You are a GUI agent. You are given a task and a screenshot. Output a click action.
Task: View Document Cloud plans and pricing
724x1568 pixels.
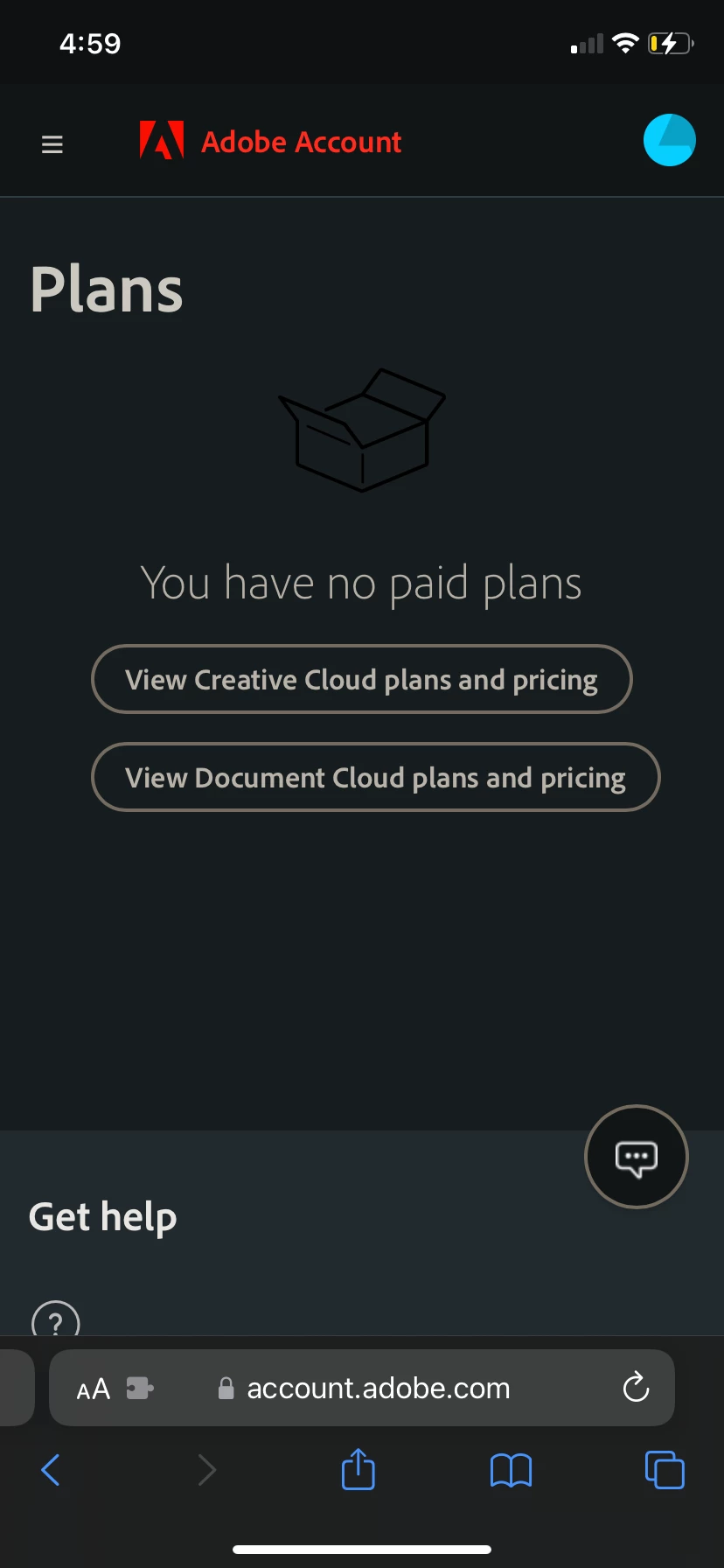coord(375,778)
